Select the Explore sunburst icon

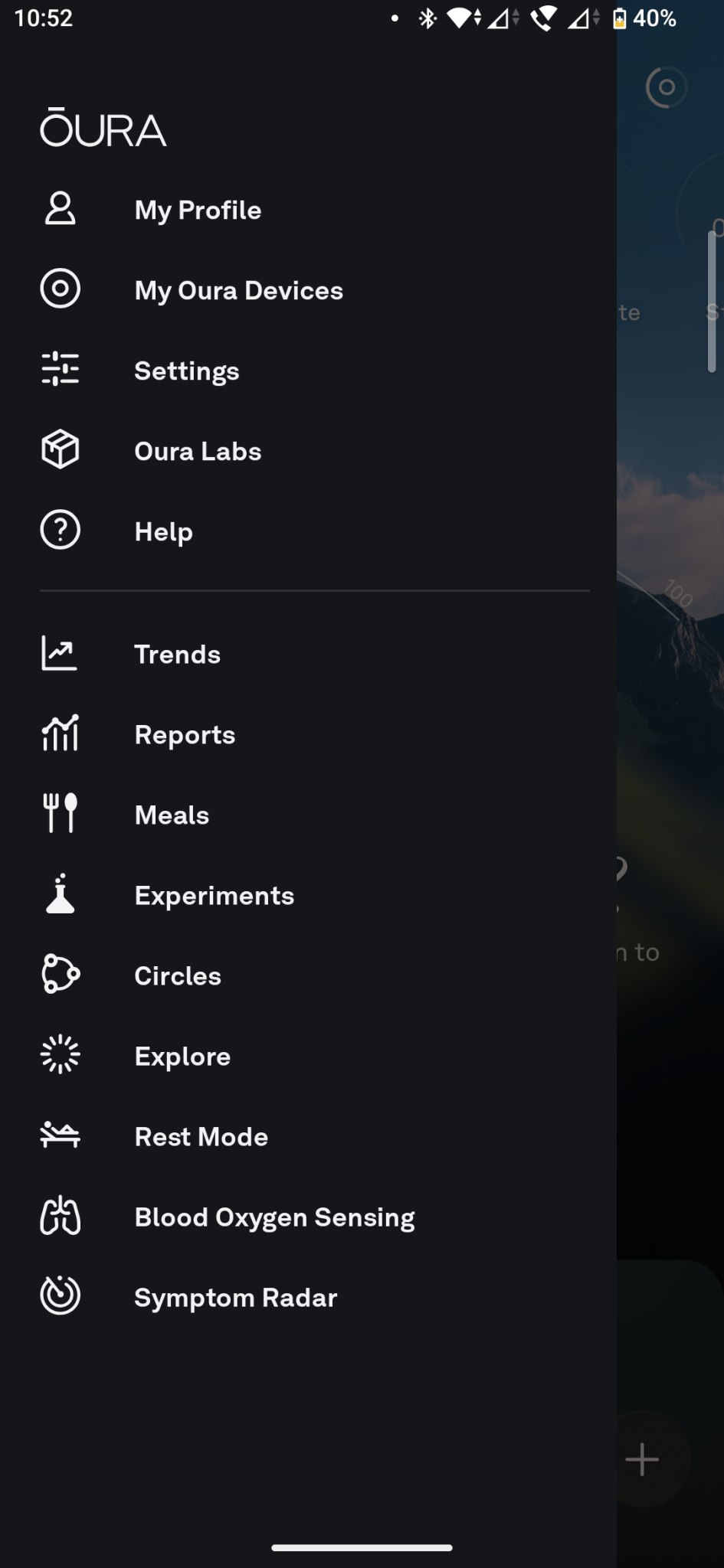click(61, 1055)
